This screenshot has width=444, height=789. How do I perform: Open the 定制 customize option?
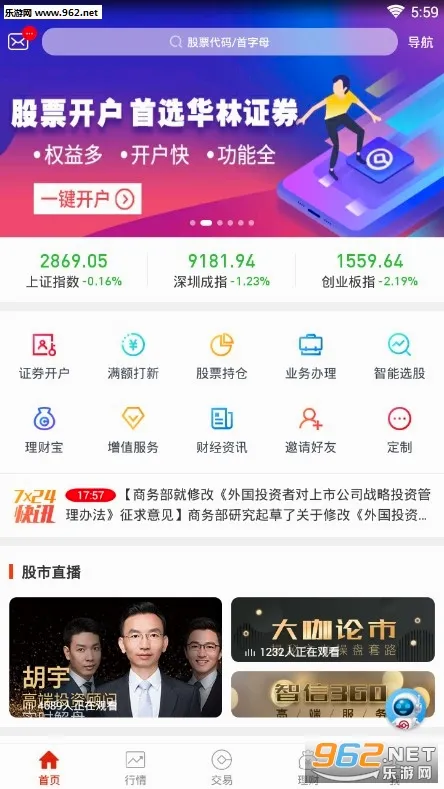click(x=399, y=430)
